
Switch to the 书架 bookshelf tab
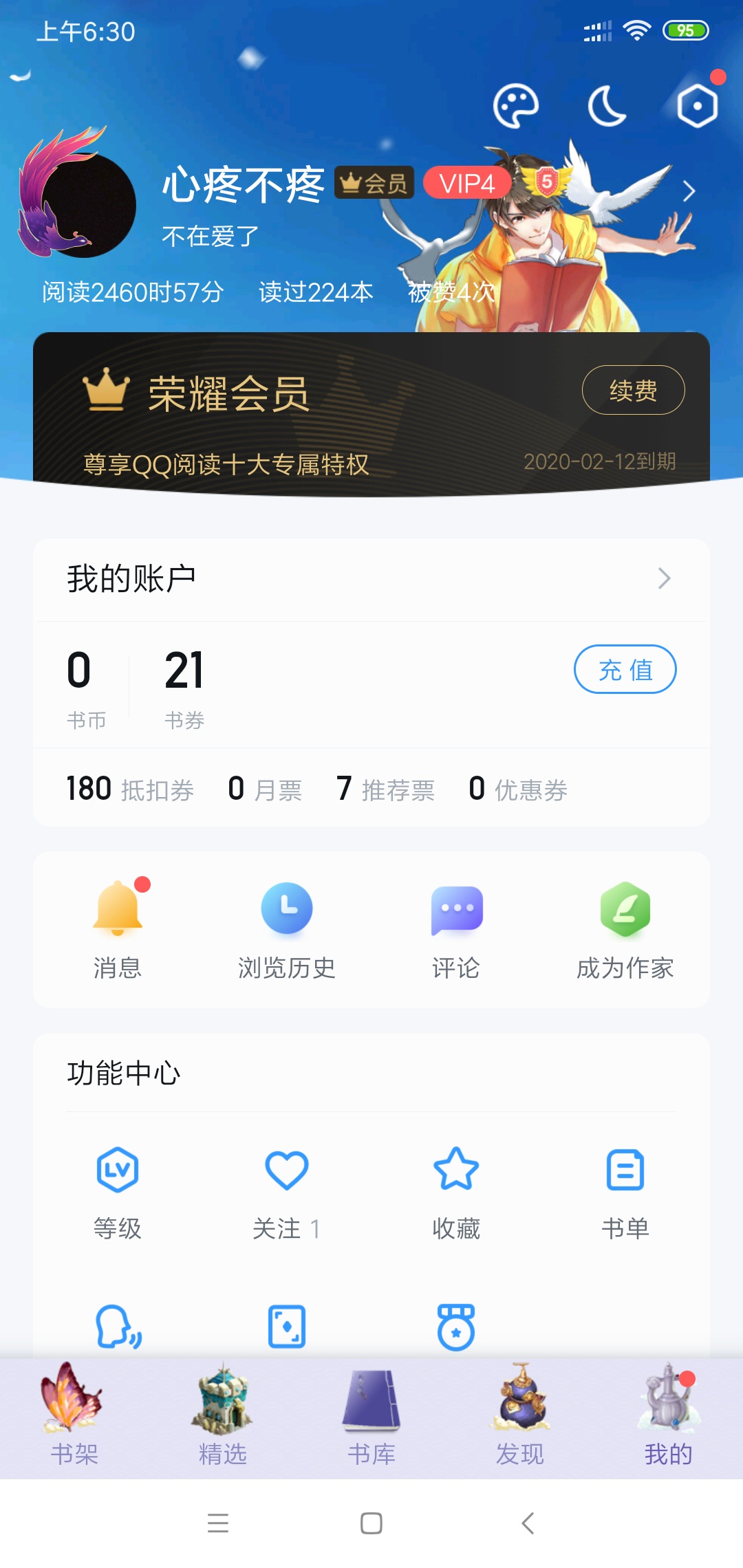point(74,1417)
